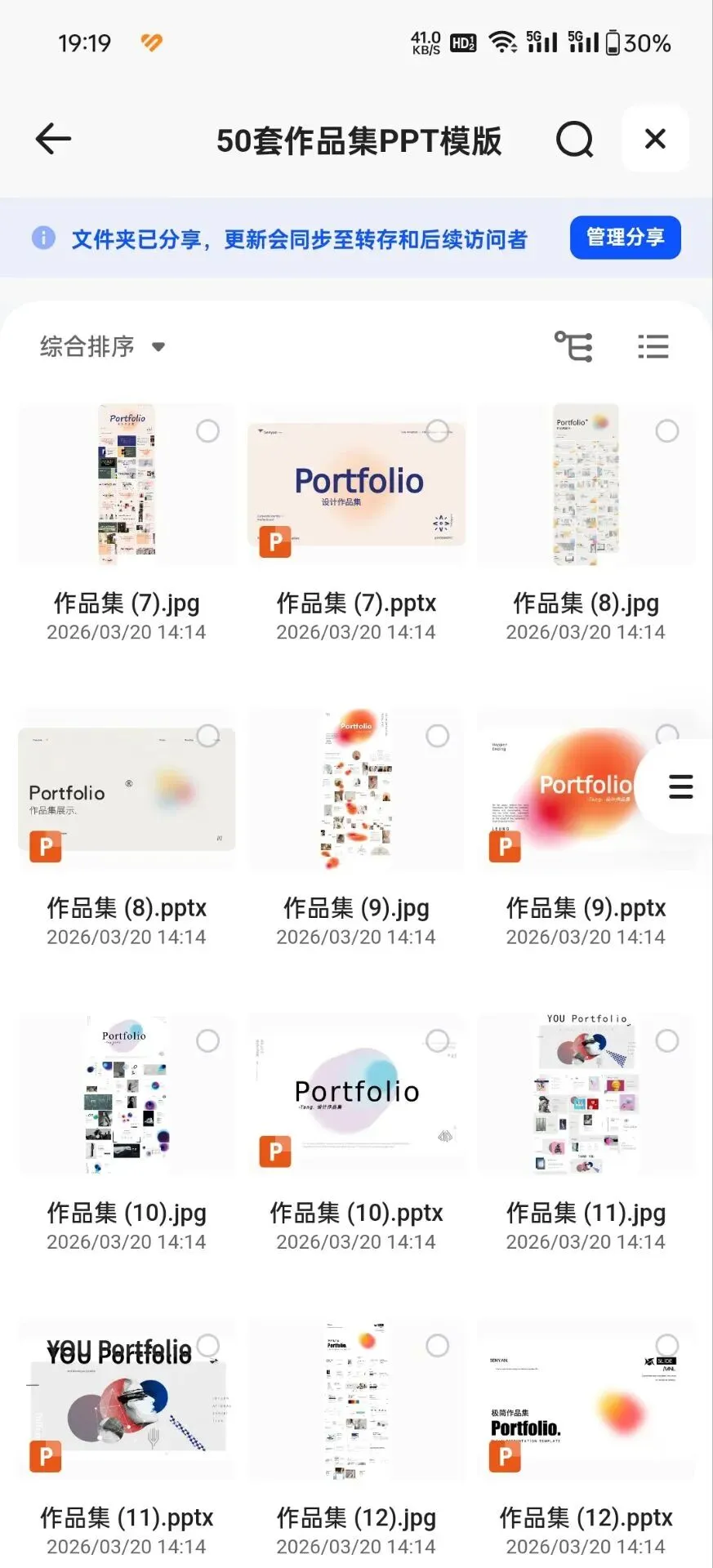The height and width of the screenshot is (1568, 713).
Task: Close the folder view with X
Action: (655, 139)
